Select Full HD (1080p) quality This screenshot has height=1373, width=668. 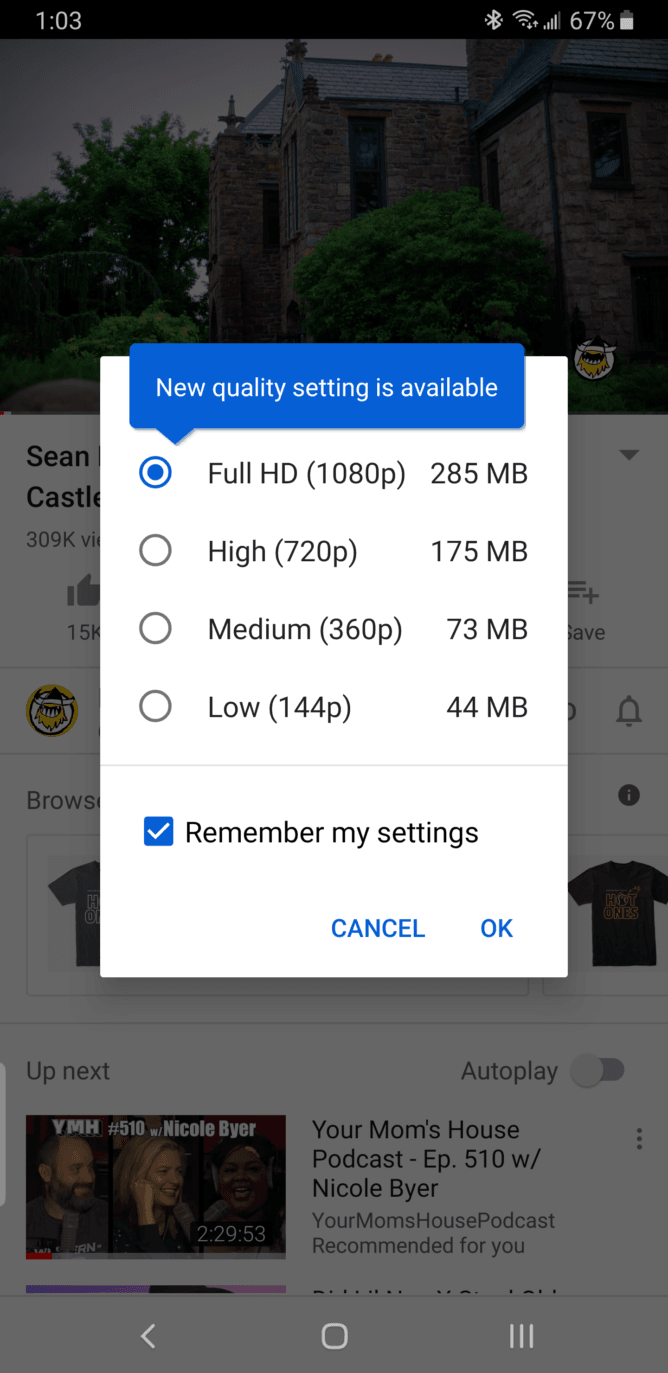pos(333,473)
